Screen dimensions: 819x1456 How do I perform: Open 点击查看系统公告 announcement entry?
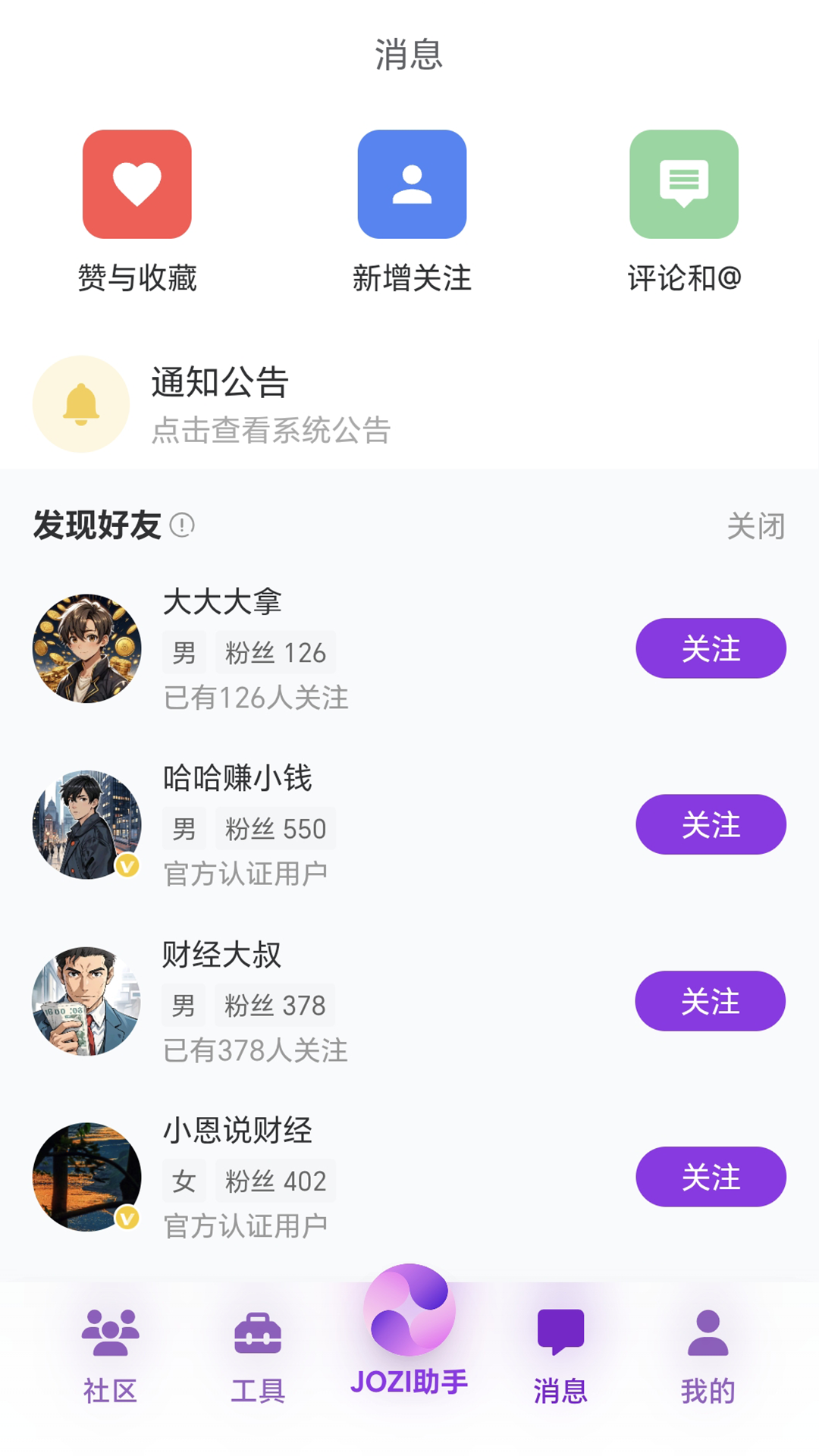pos(269,431)
